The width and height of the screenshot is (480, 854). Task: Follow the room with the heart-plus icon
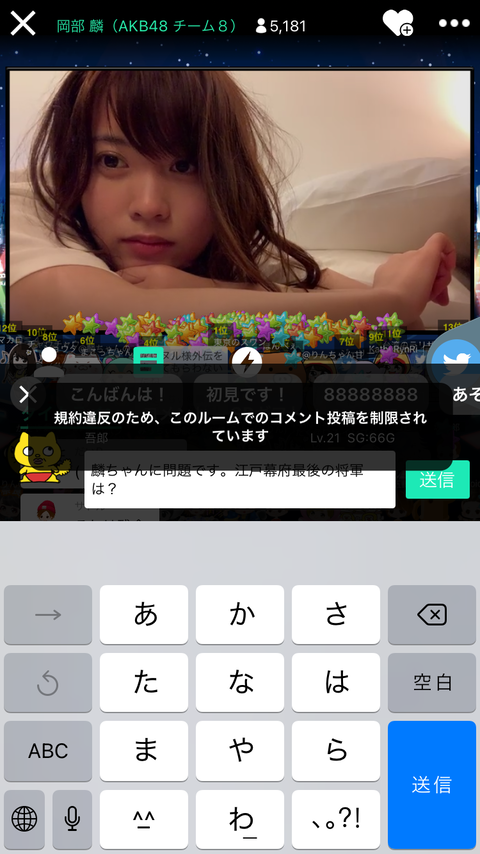click(x=398, y=23)
